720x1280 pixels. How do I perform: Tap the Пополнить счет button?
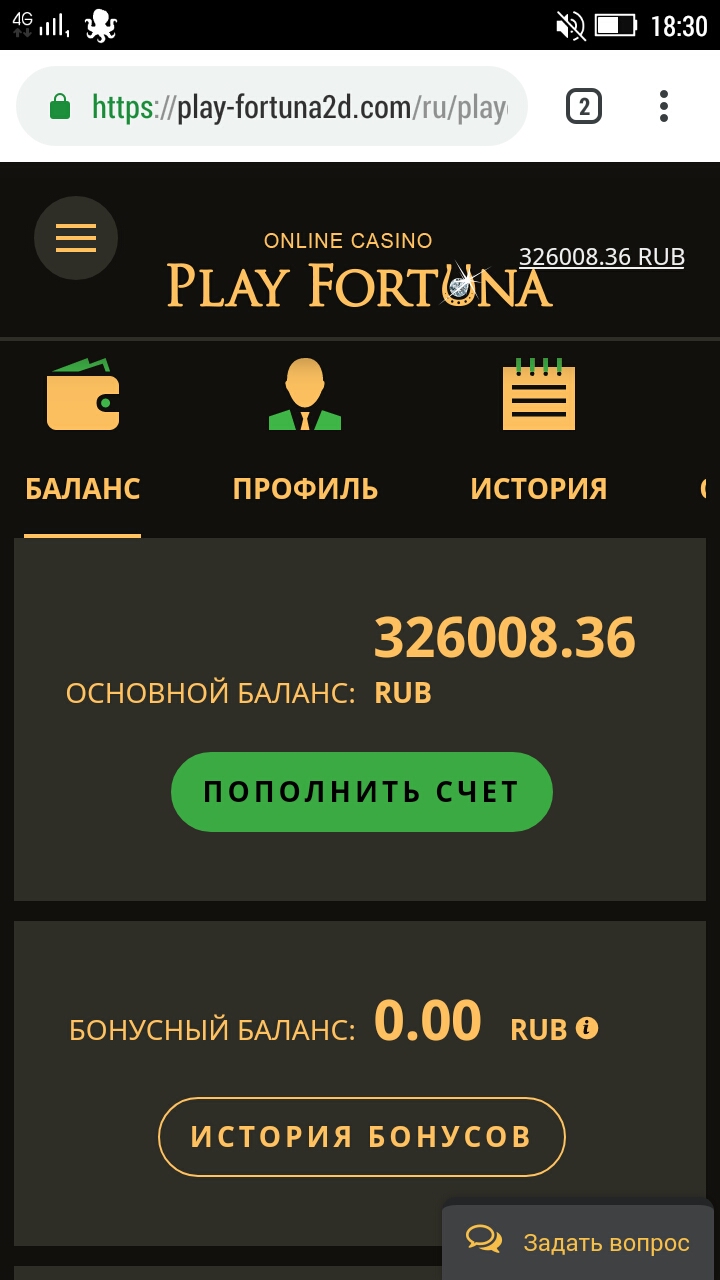point(362,792)
